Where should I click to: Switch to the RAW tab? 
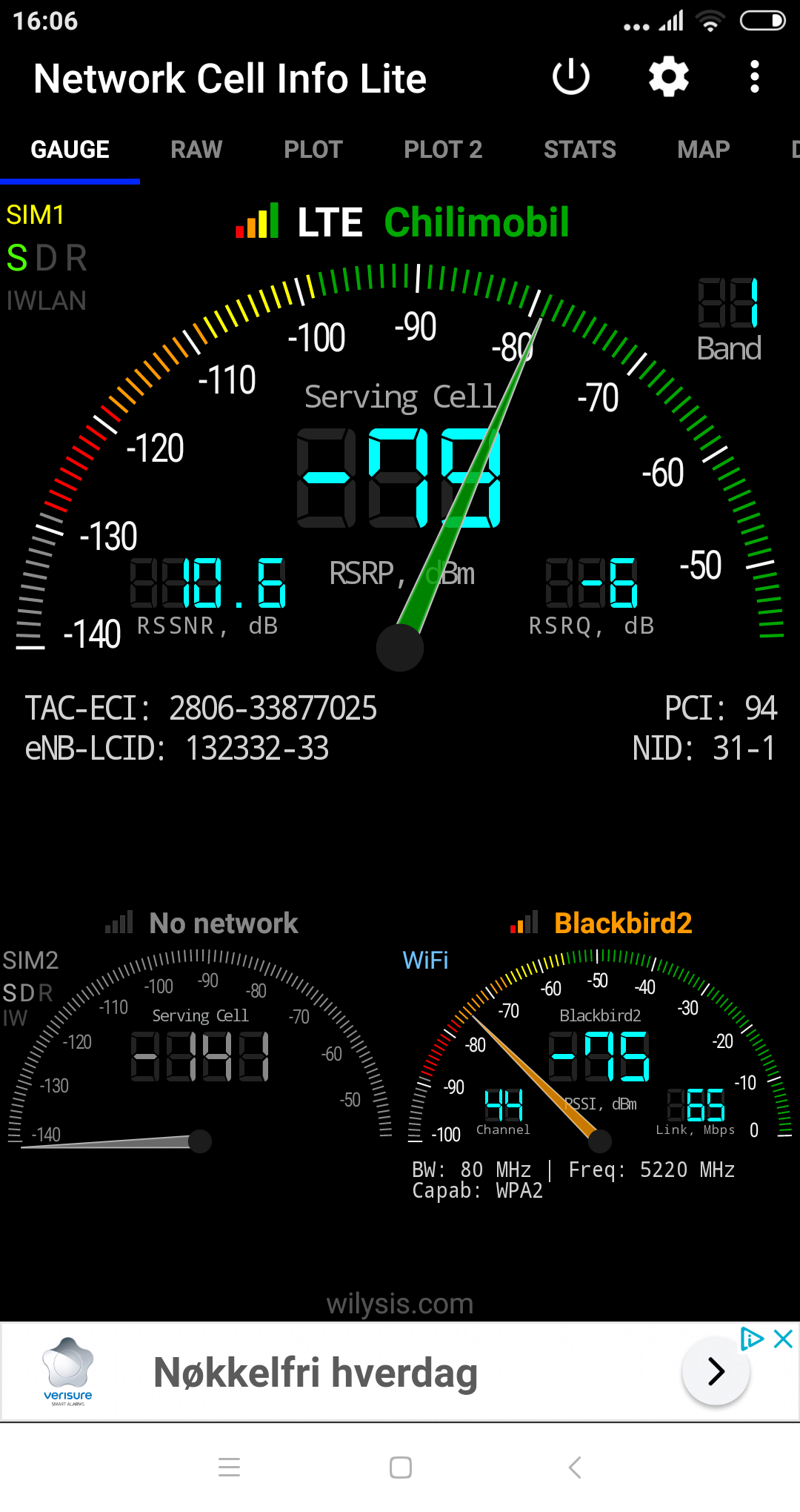click(x=196, y=150)
